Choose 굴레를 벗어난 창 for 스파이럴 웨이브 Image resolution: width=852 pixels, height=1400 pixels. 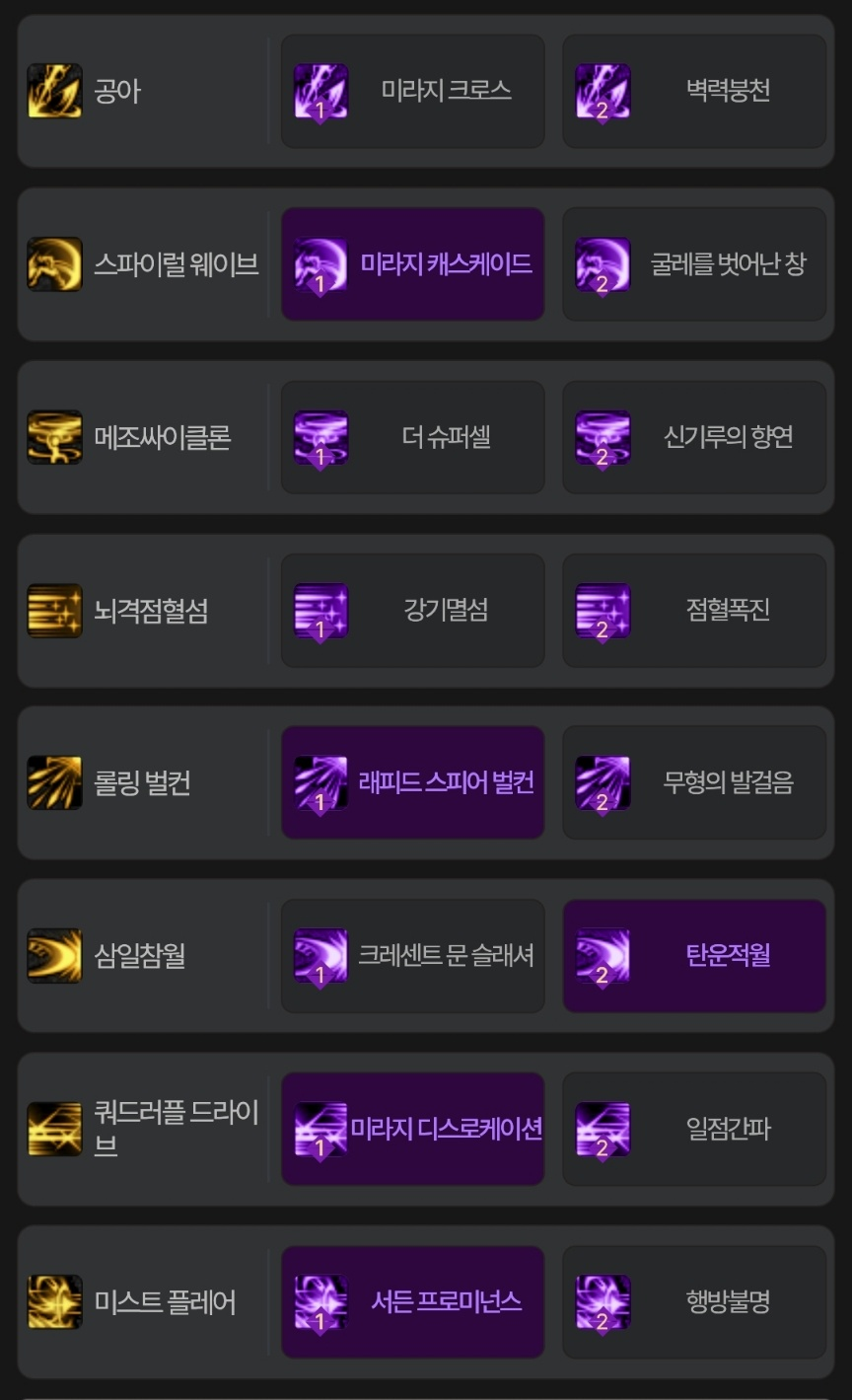(694, 264)
